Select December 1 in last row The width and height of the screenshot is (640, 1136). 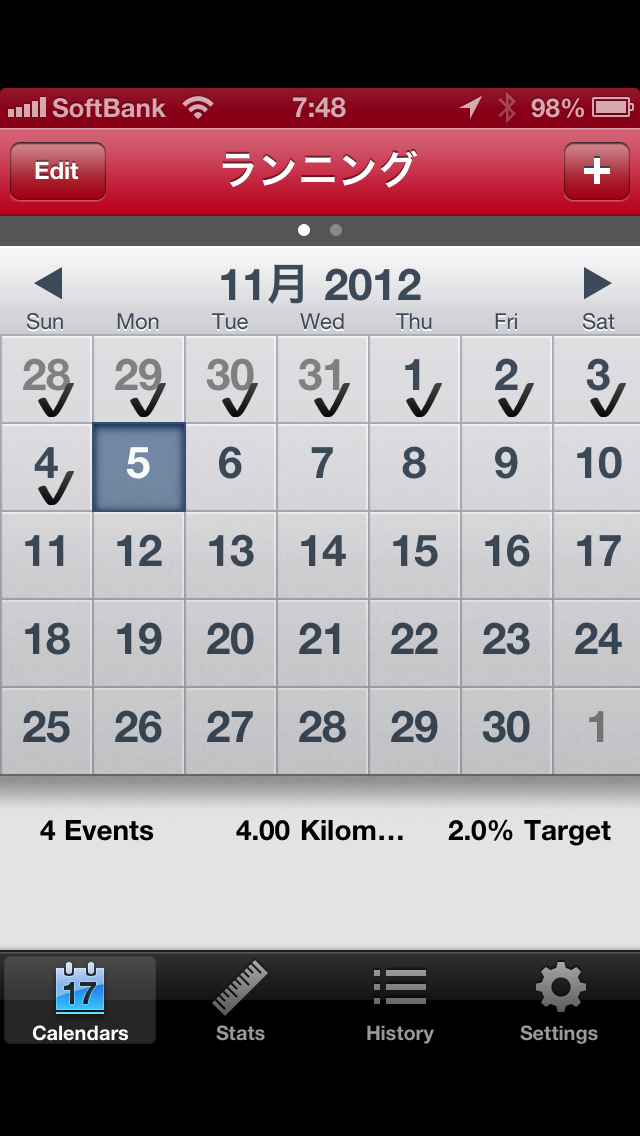[x=598, y=730]
